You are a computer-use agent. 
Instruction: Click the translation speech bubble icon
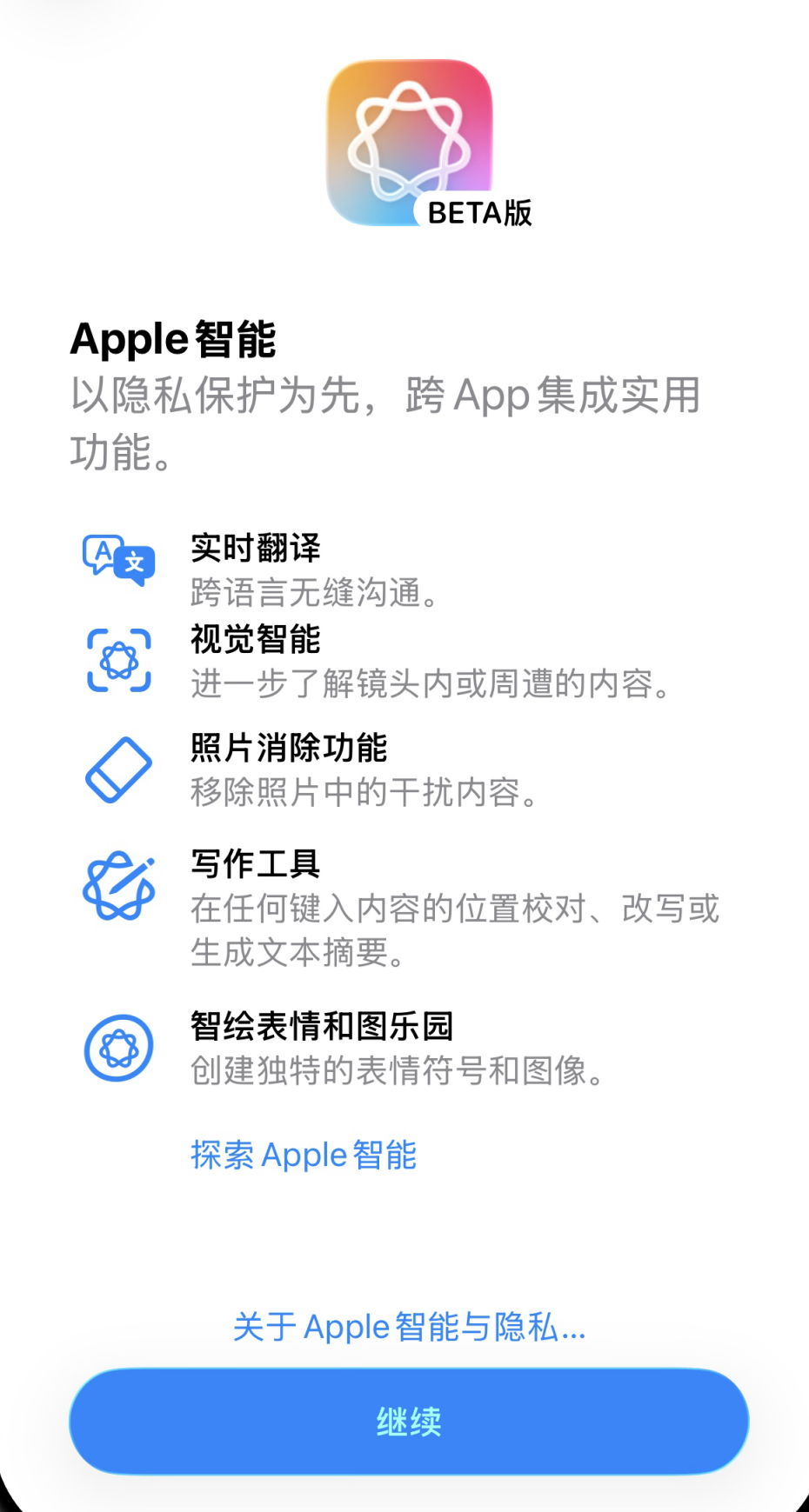point(118,562)
